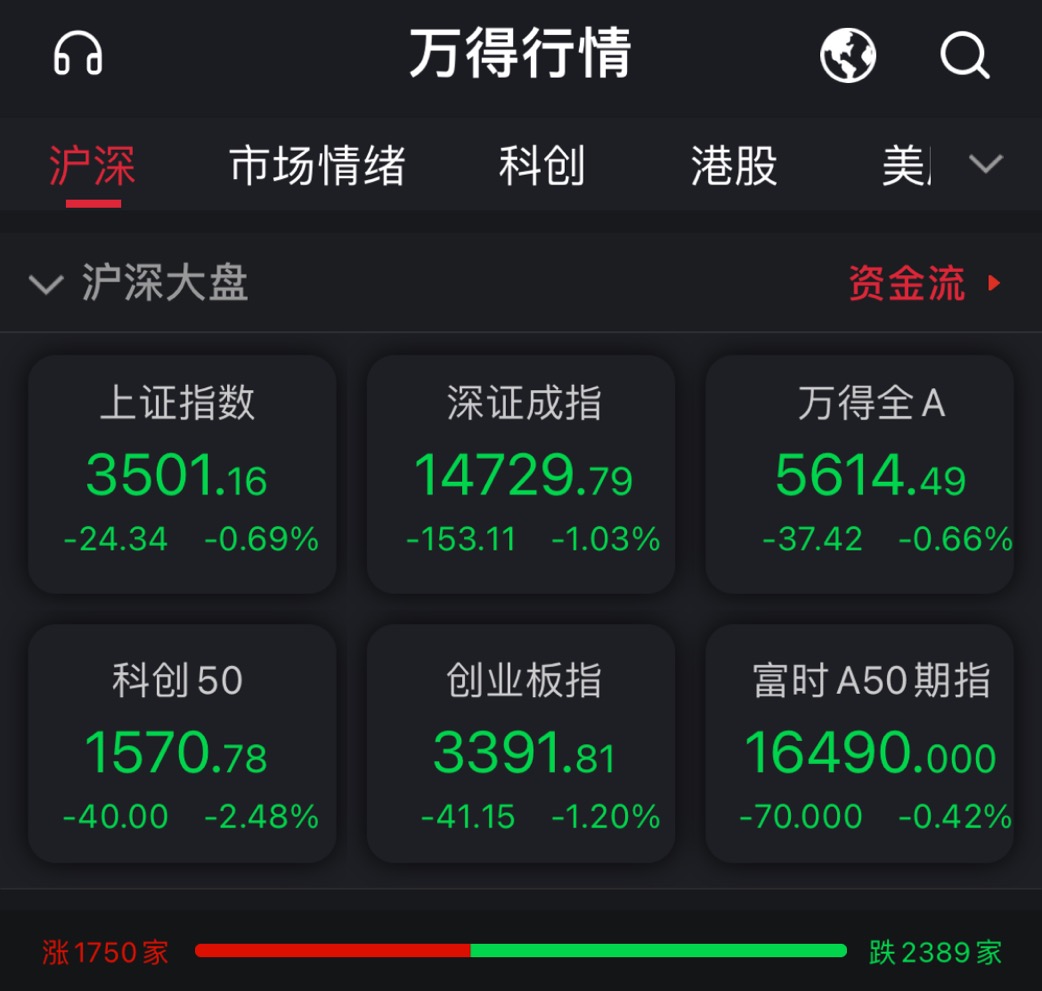The height and width of the screenshot is (991, 1042).
Task: Open customer service headset icon
Action: pos(78,53)
